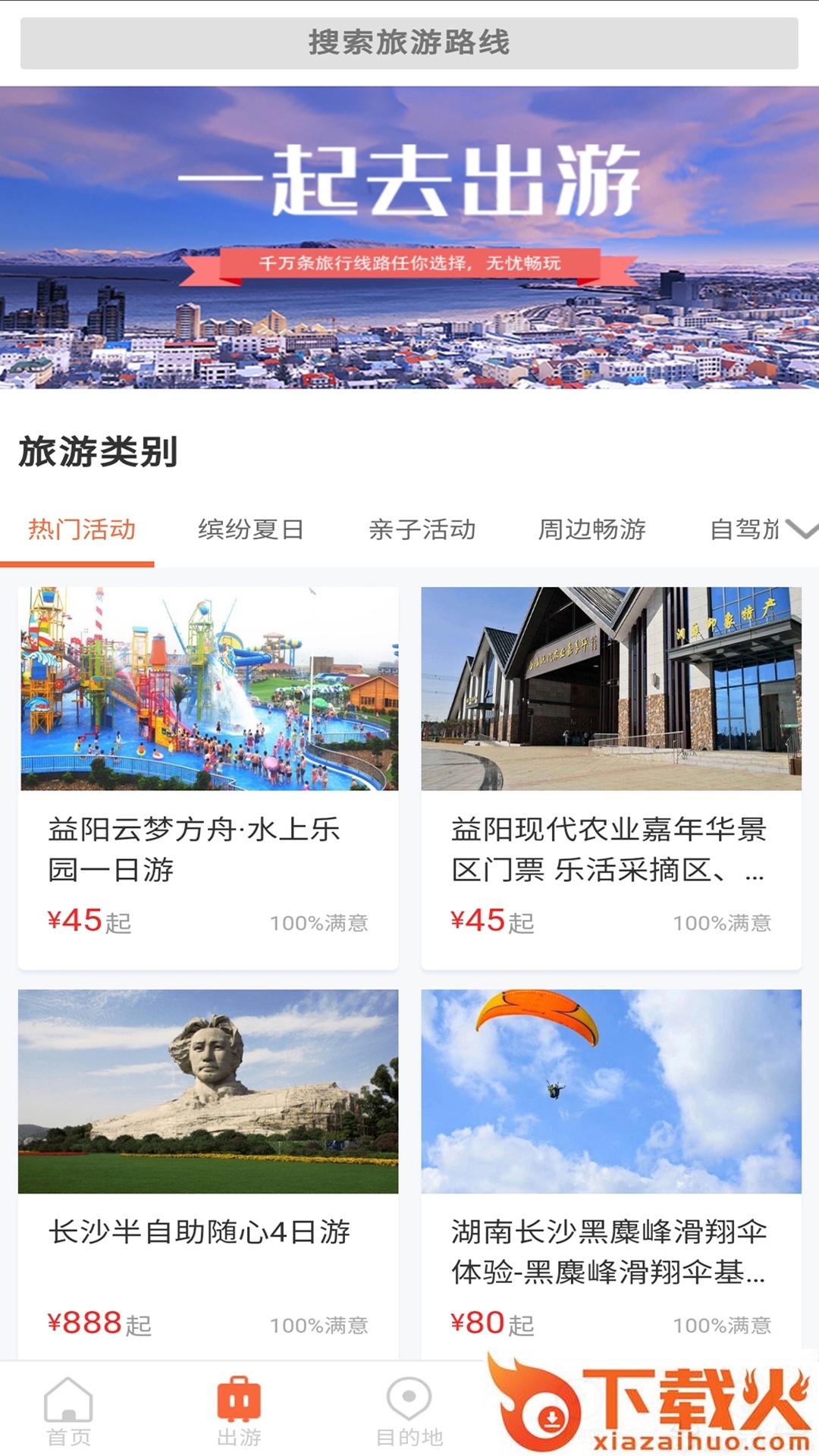Select the 热门活动 category tab
The width and height of the screenshot is (819, 1456).
82,529
